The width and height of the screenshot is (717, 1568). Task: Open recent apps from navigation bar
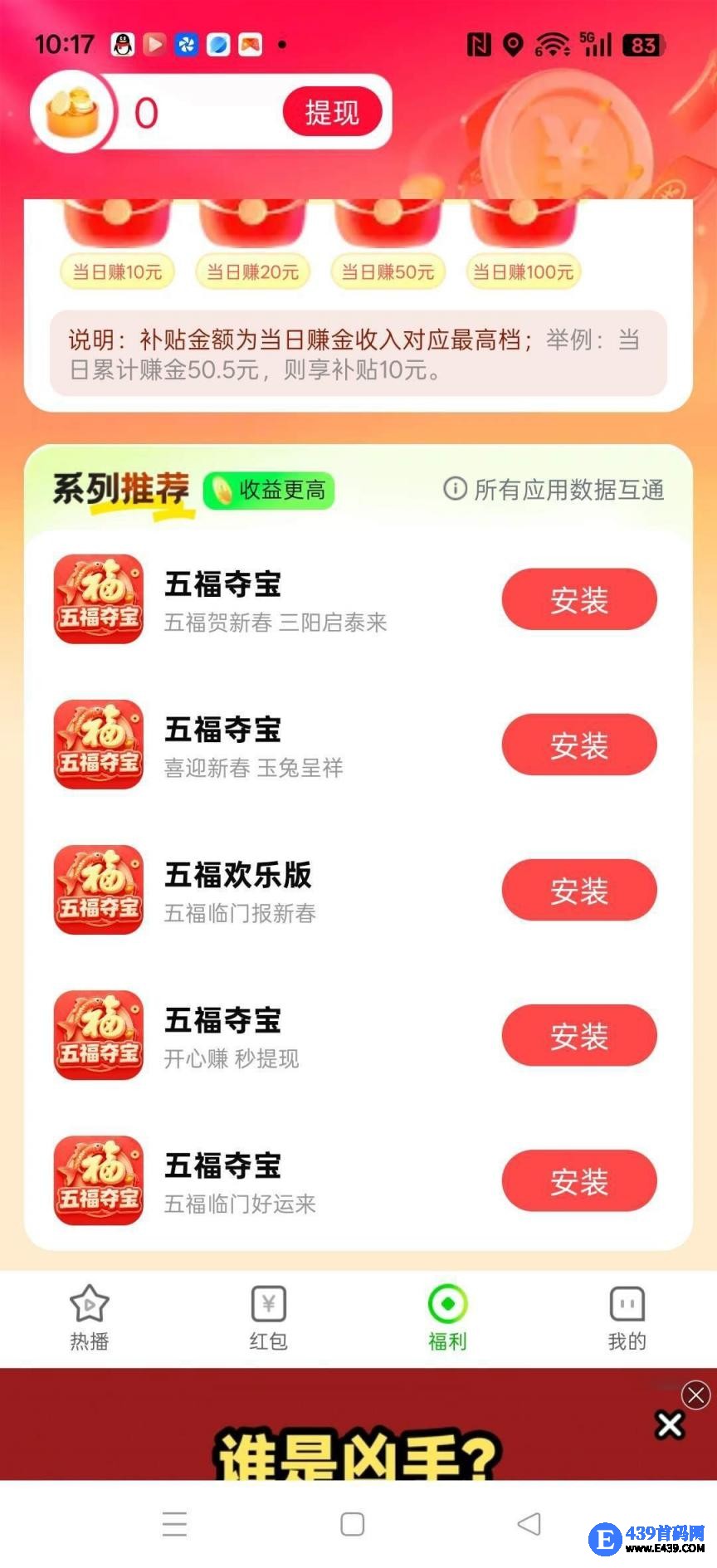coord(174,1524)
